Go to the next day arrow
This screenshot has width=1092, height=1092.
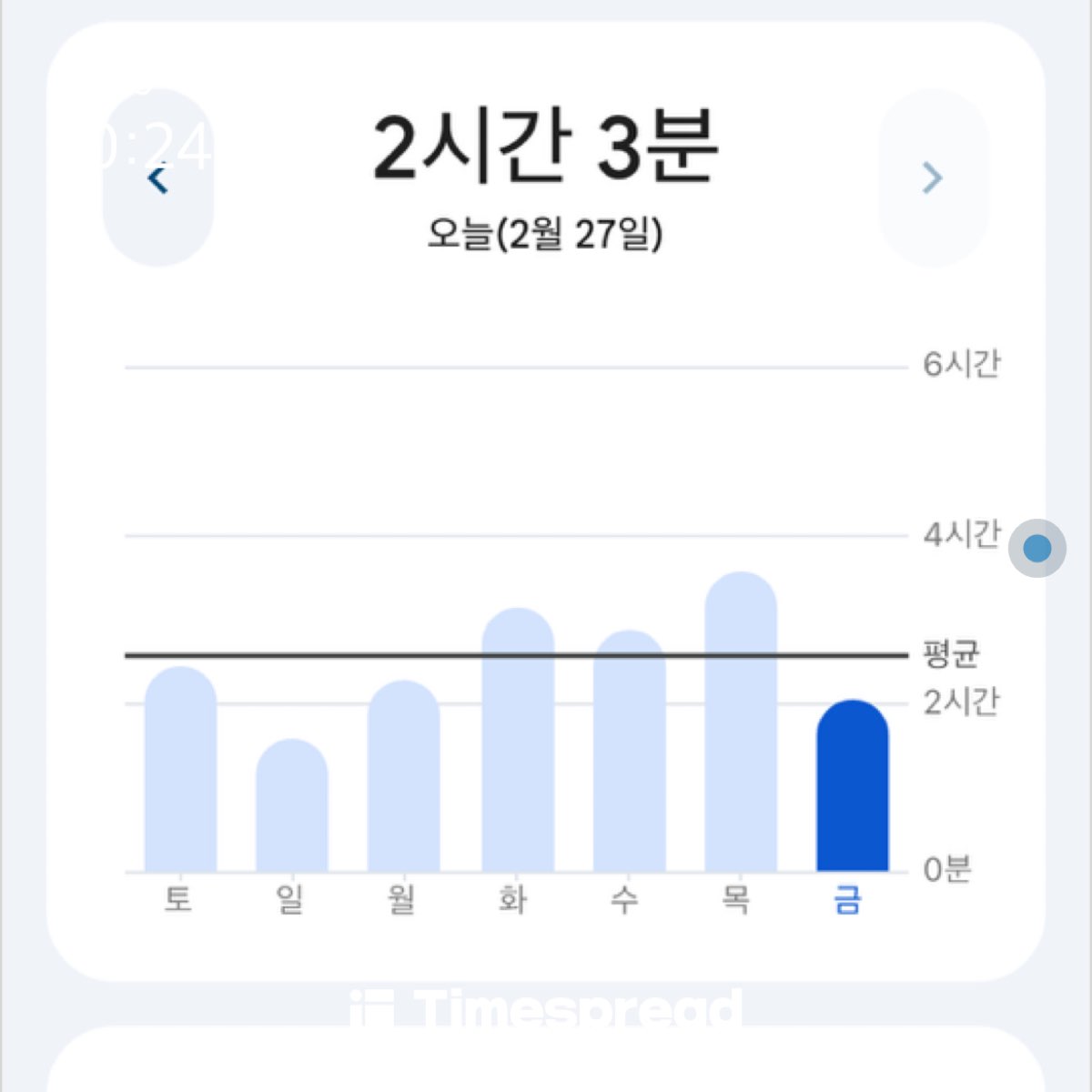pos(933,178)
